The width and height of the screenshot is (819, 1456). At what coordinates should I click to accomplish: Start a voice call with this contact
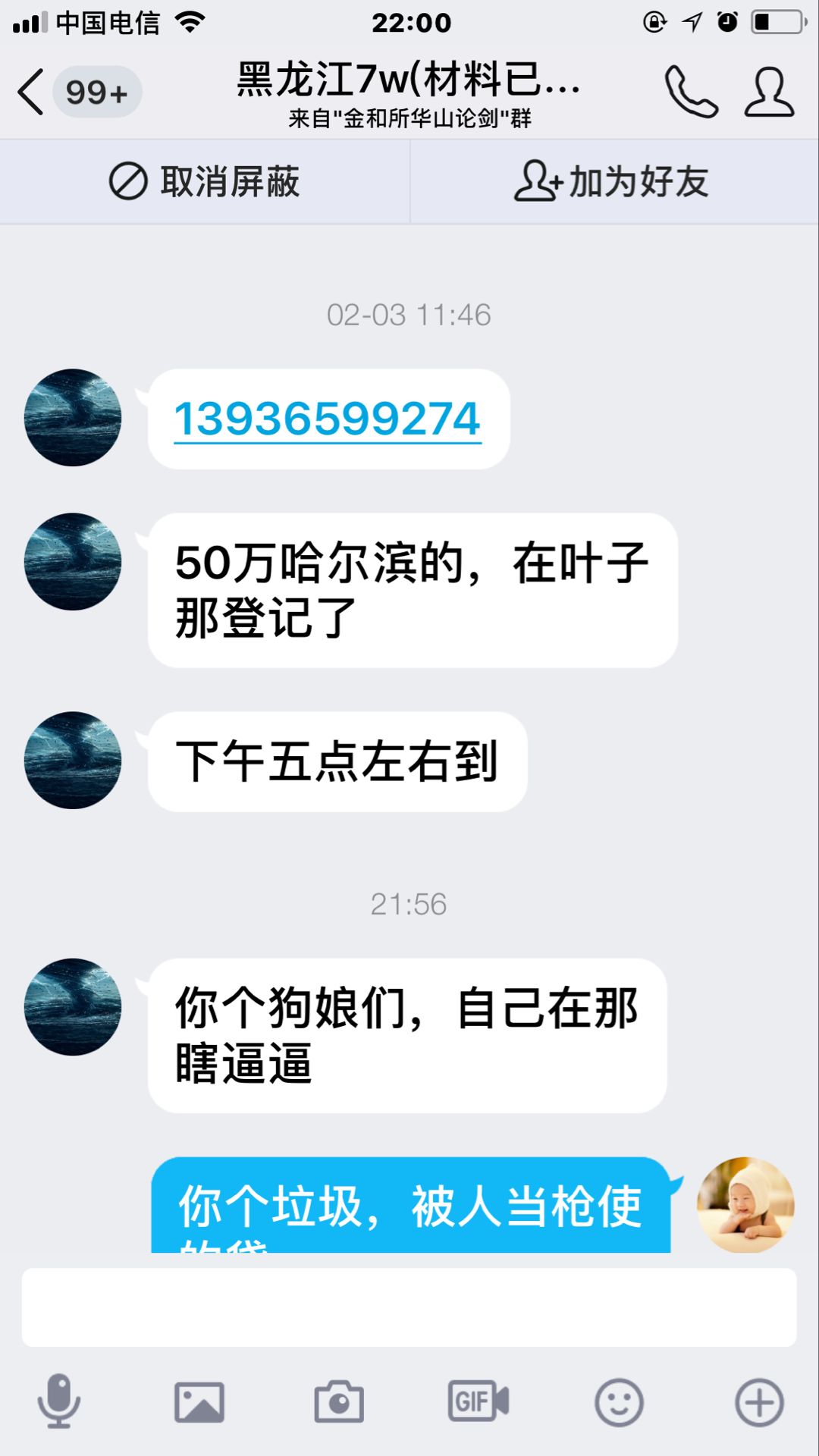pos(691,93)
